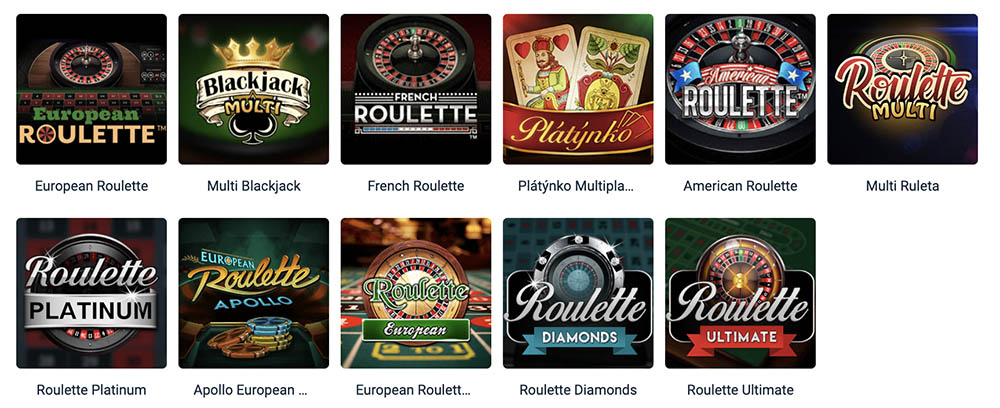Launch Multi Blackjack

click(253, 89)
